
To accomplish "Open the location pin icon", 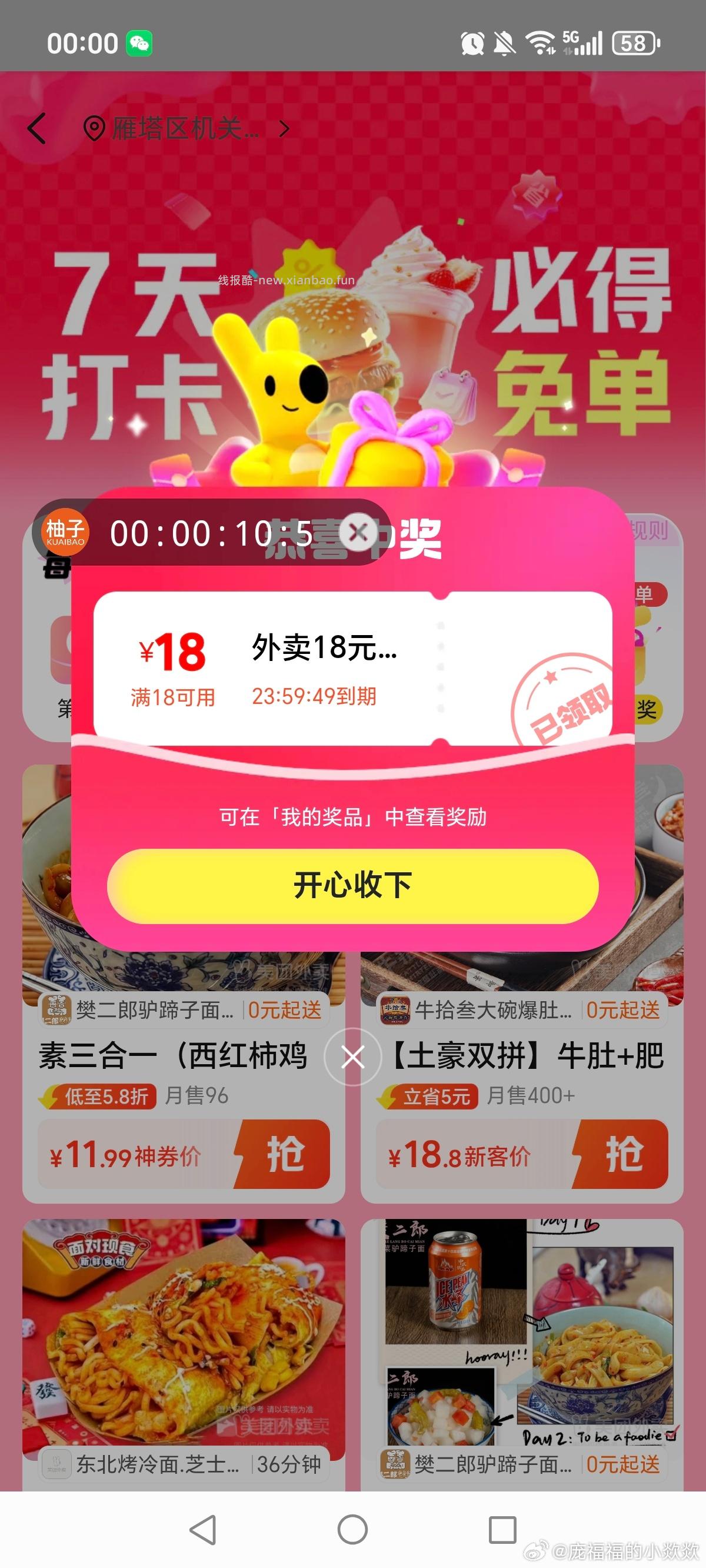I will [x=93, y=128].
